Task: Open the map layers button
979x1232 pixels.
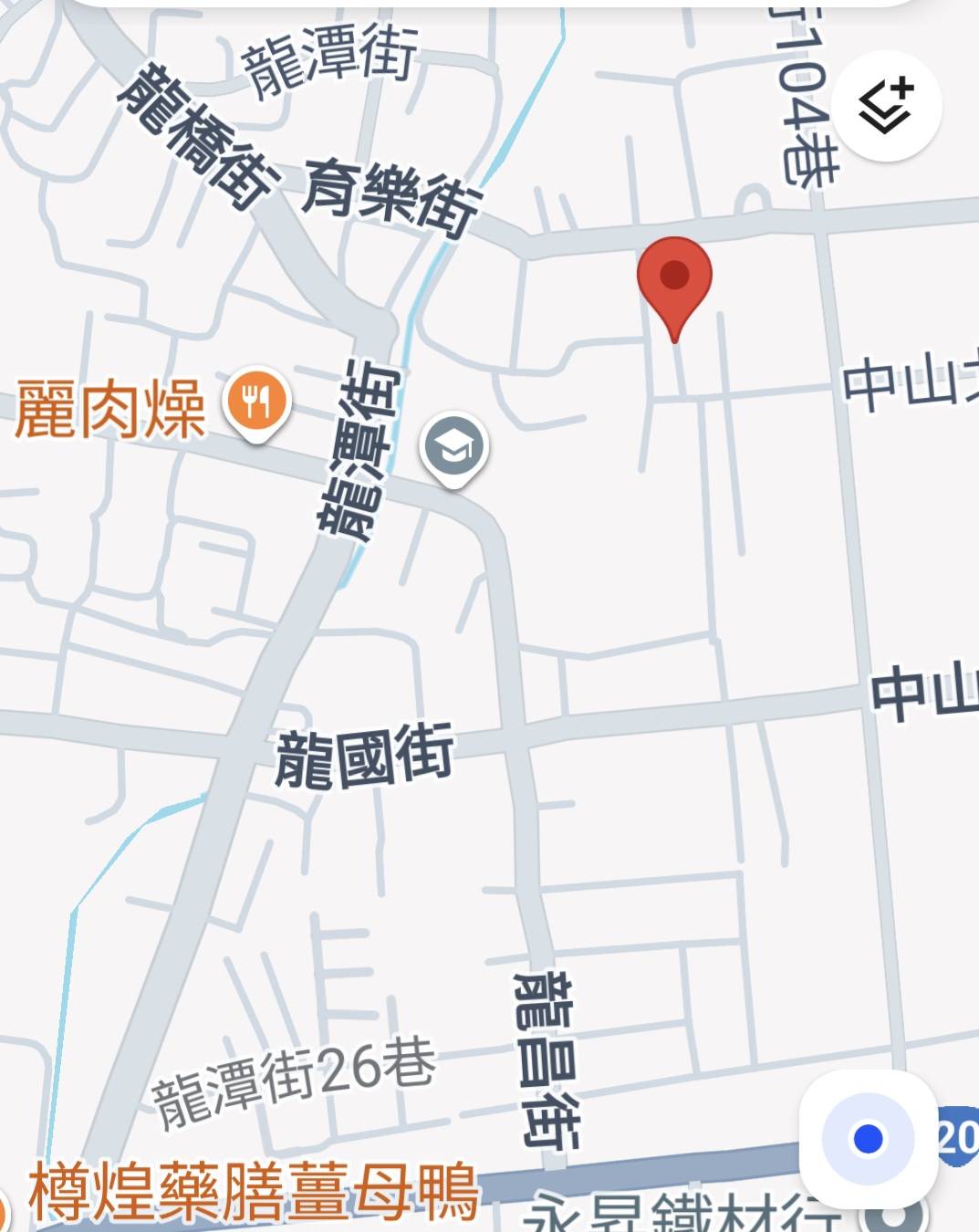Action: point(886,107)
